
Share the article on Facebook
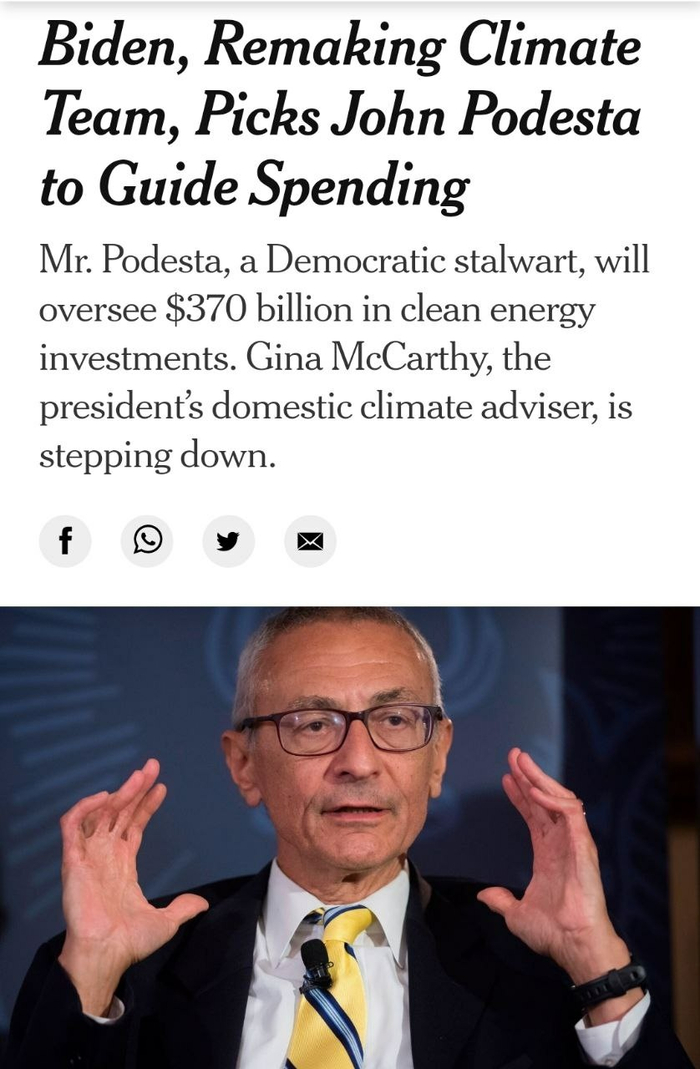click(65, 541)
